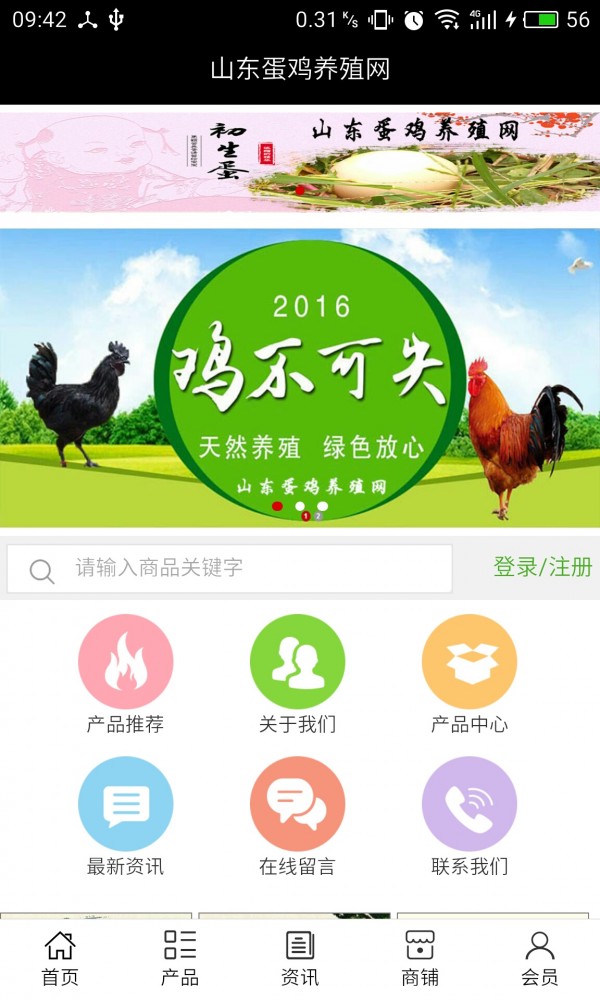Open the 初生蛋 top banner

300,160
